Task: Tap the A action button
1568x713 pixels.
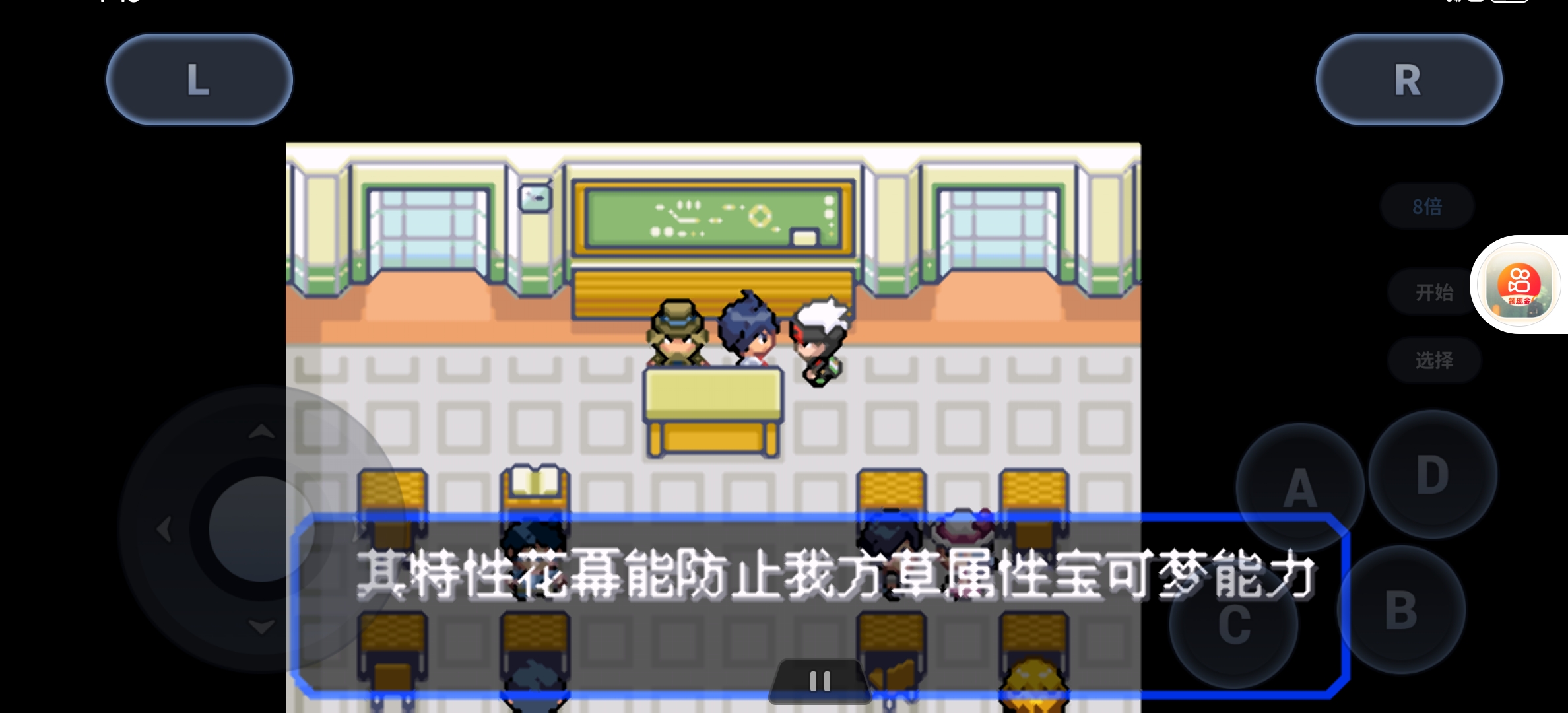Action: 1299,487
